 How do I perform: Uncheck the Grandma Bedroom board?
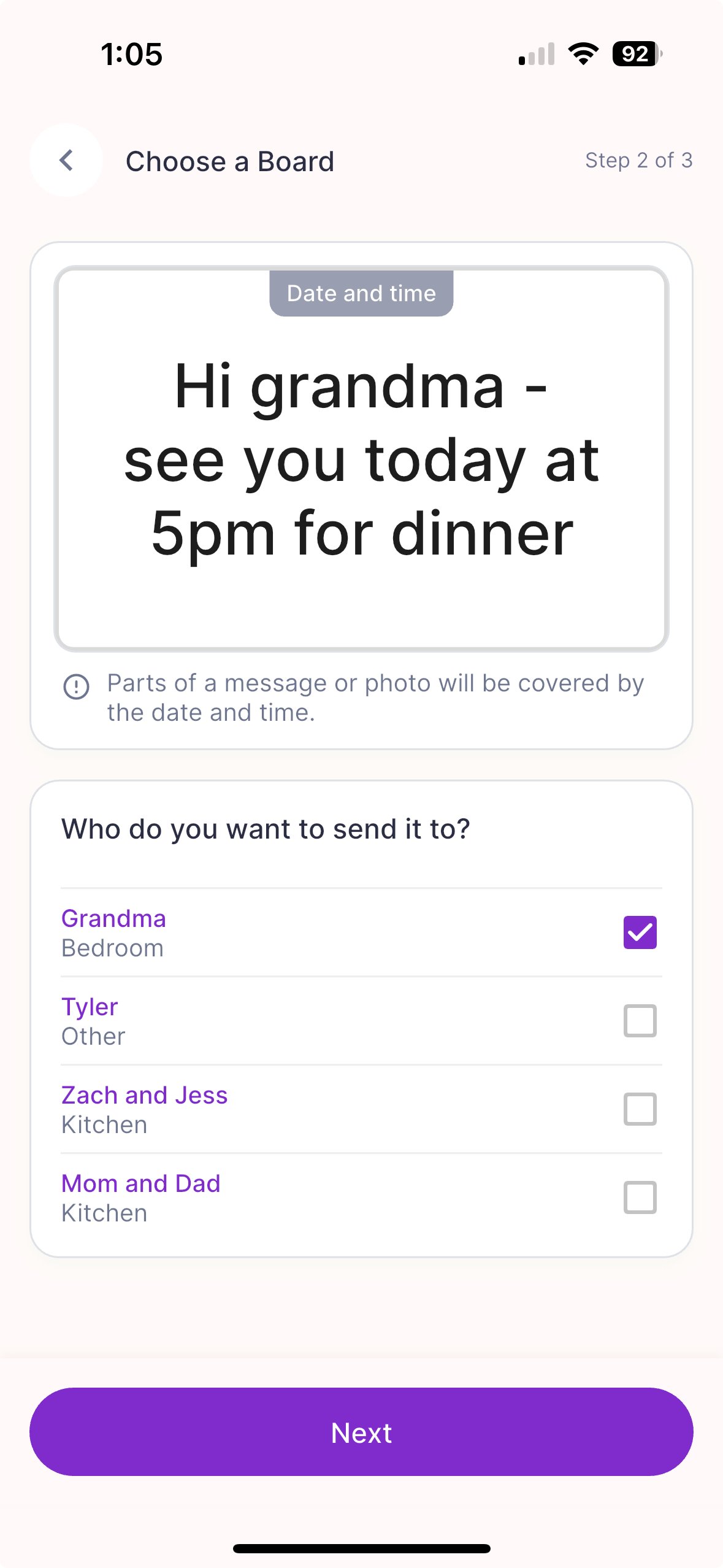(640, 932)
